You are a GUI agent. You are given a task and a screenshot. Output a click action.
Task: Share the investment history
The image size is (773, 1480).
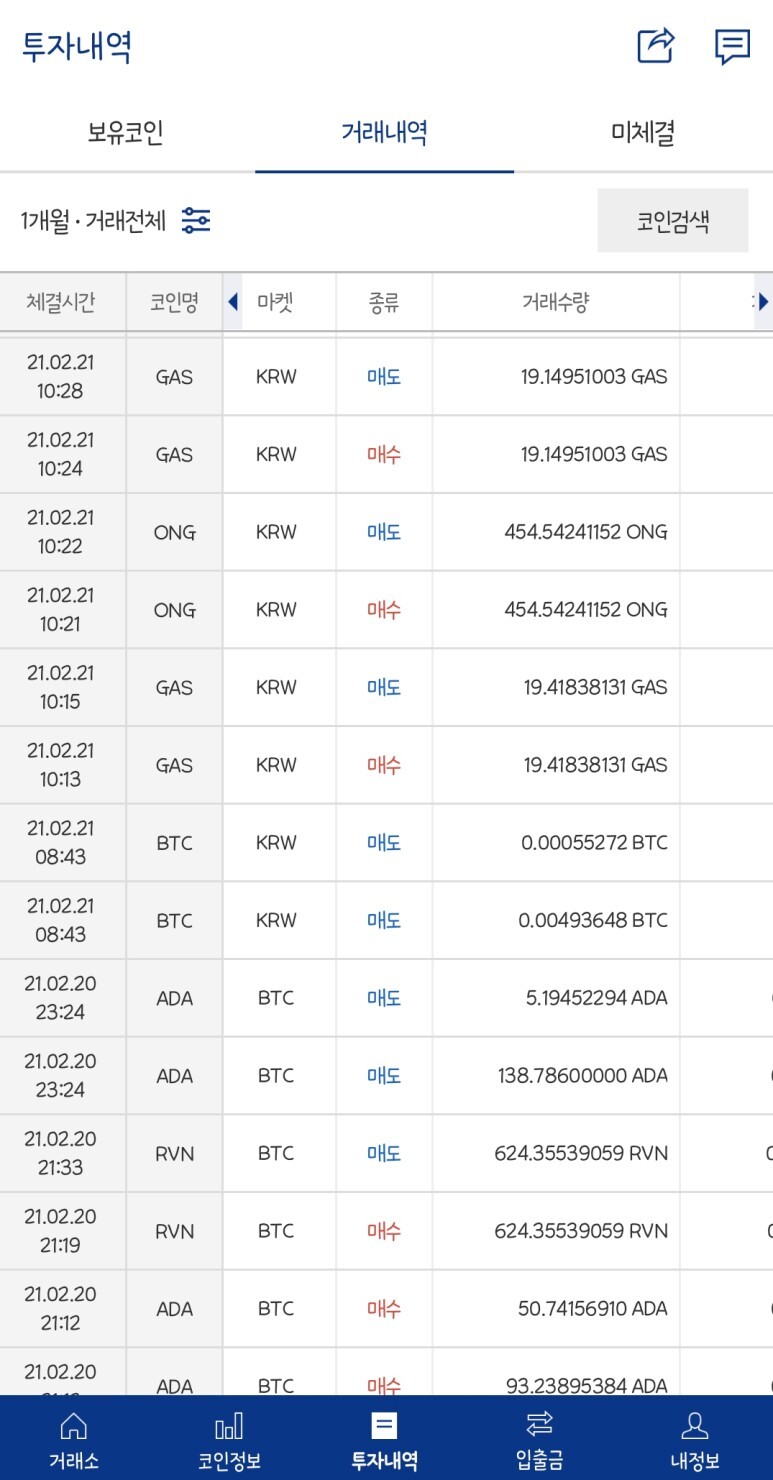[656, 46]
